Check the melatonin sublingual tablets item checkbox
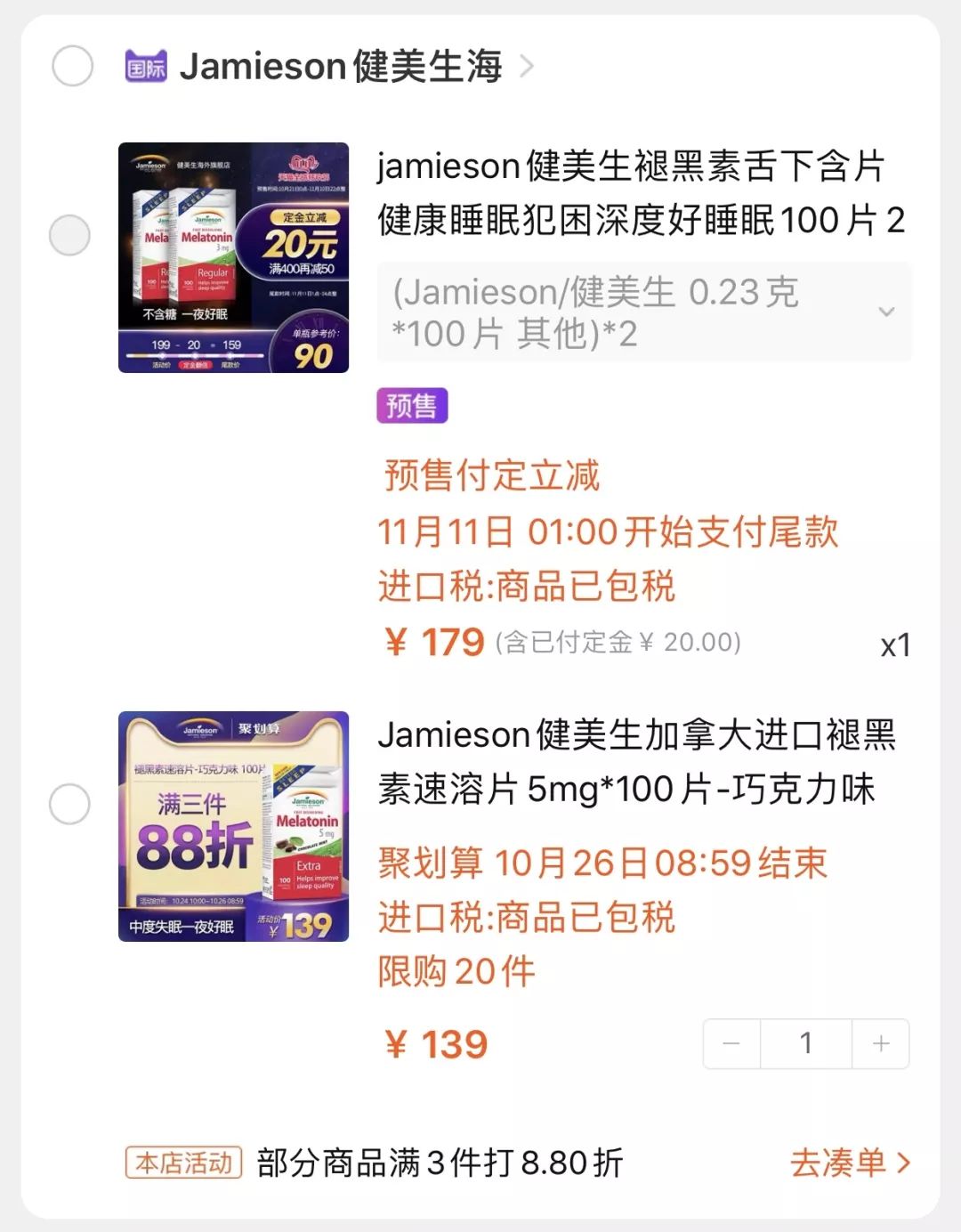The width and height of the screenshot is (961, 1232). tap(69, 235)
